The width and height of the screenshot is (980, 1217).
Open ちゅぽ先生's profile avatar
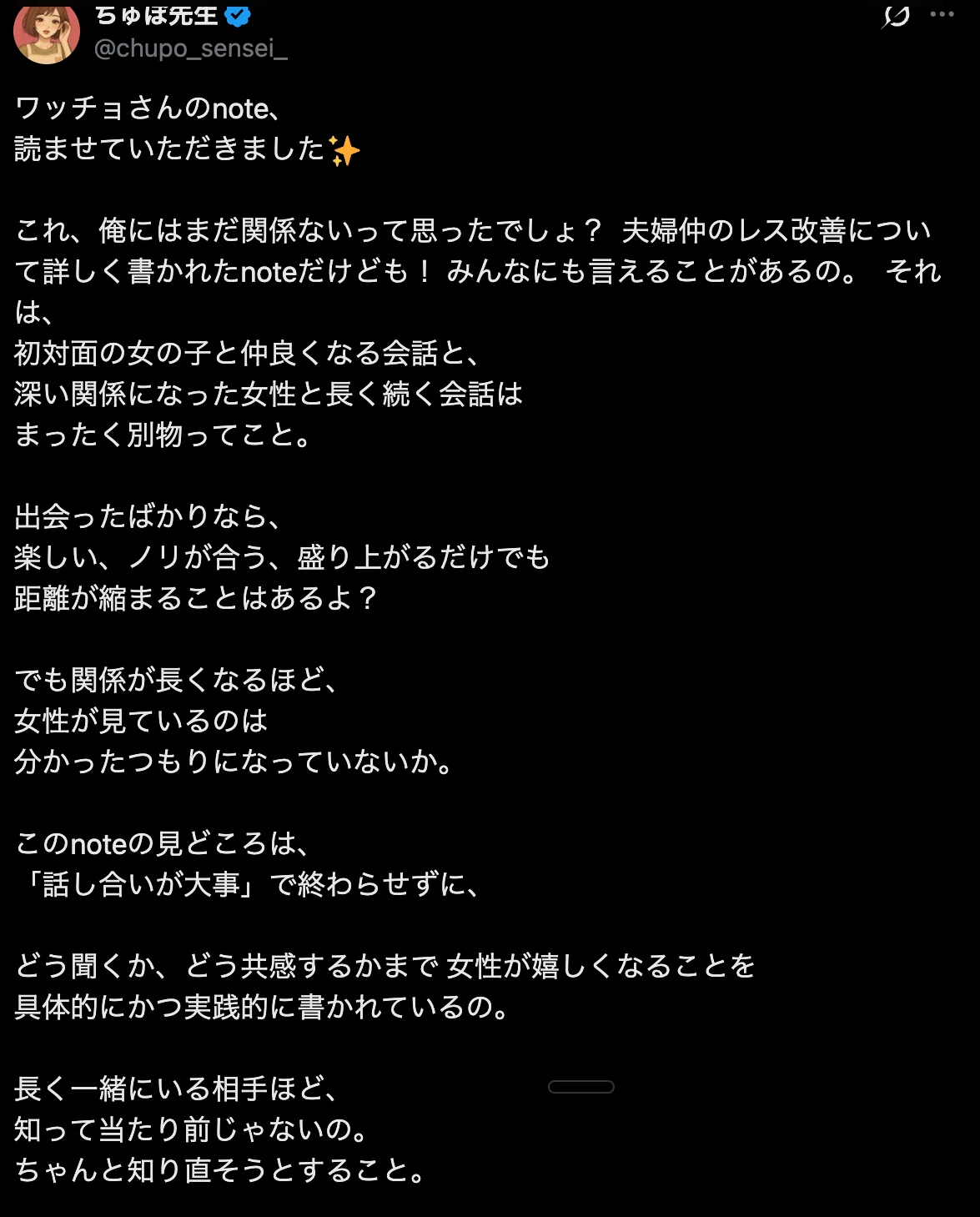(x=46, y=33)
